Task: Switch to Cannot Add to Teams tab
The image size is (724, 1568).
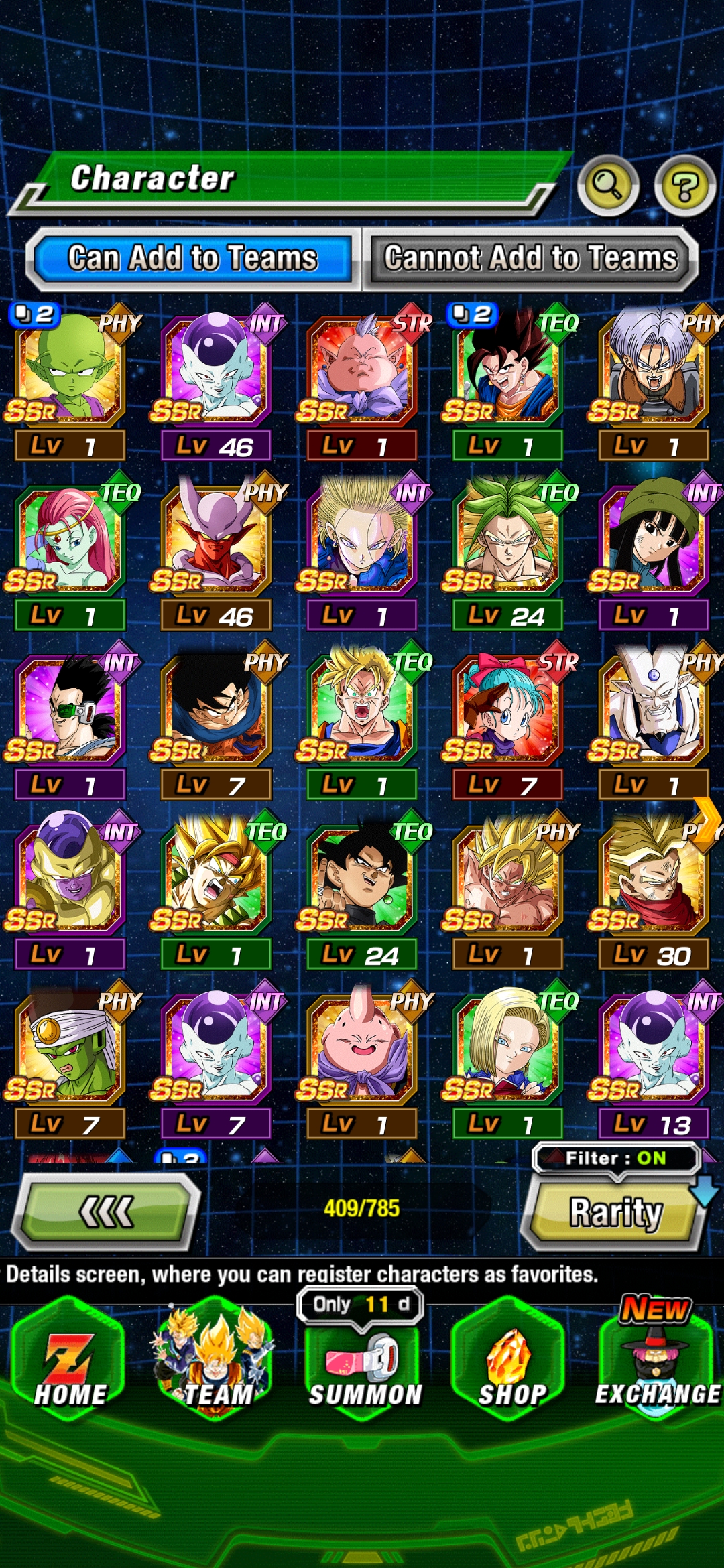Action: point(530,259)
